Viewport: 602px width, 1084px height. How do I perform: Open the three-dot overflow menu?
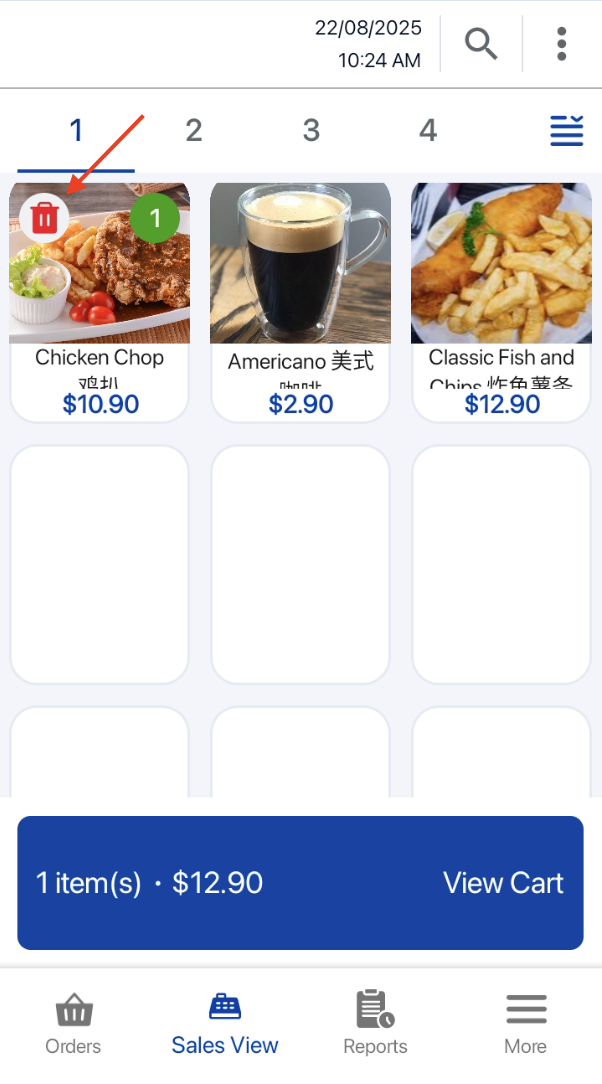point(562,44)
